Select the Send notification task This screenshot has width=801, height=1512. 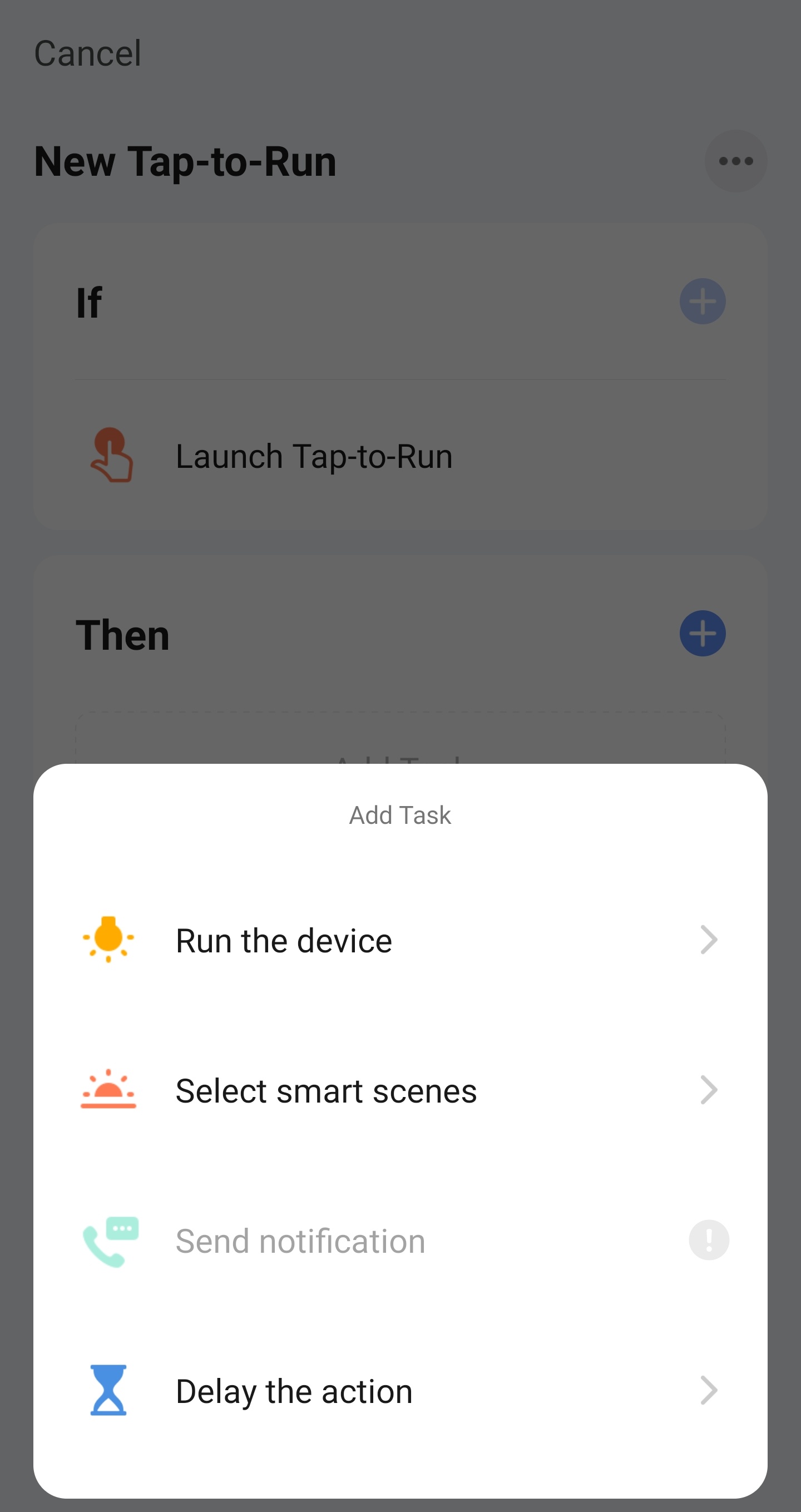point(300,1242)
